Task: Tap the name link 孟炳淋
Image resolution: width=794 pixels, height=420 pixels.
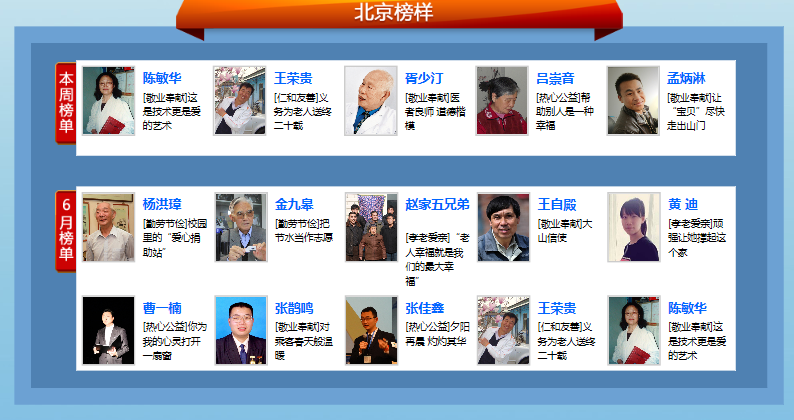Action: pyautogui.click(x=686, y=79)
